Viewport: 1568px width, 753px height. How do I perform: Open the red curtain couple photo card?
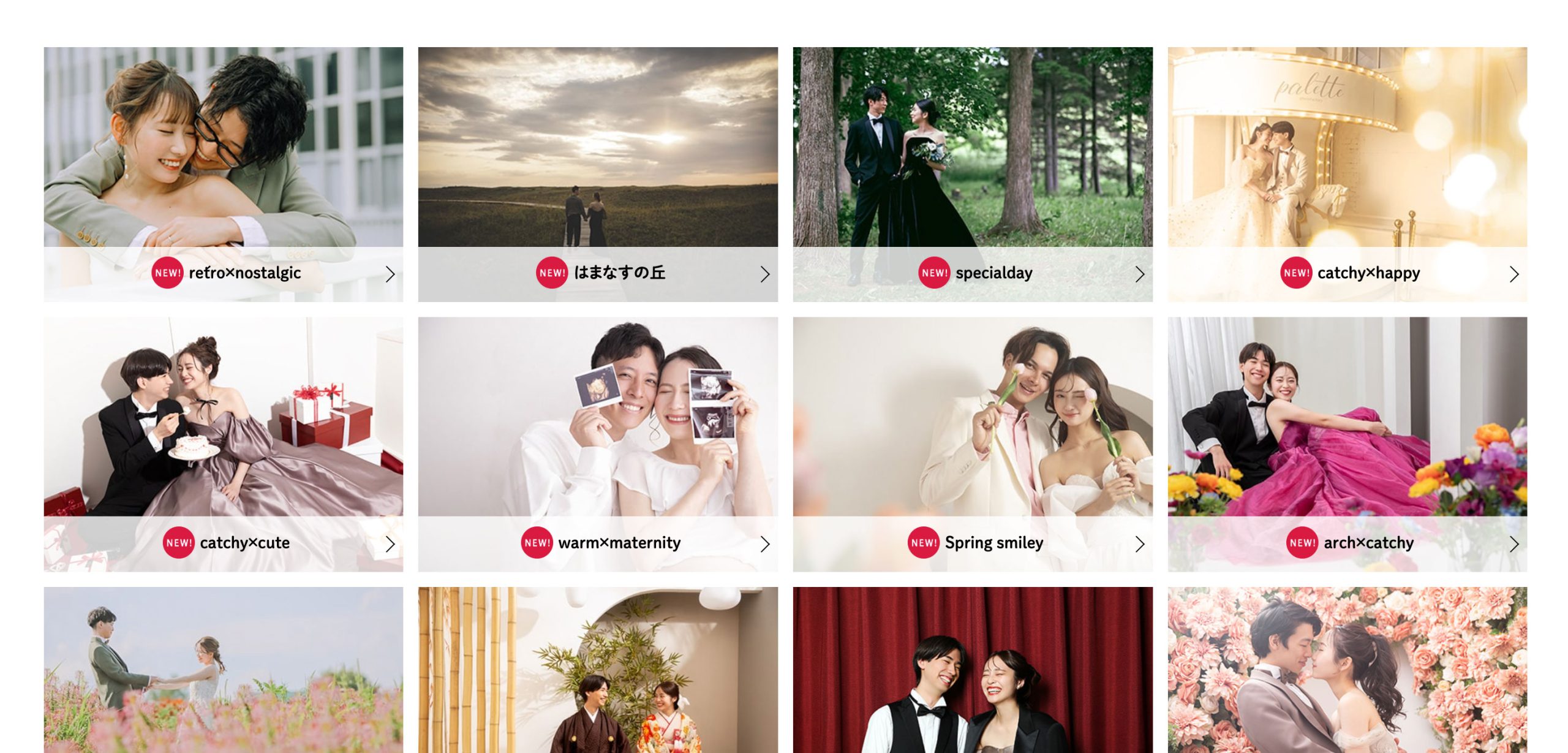point(973,671)
